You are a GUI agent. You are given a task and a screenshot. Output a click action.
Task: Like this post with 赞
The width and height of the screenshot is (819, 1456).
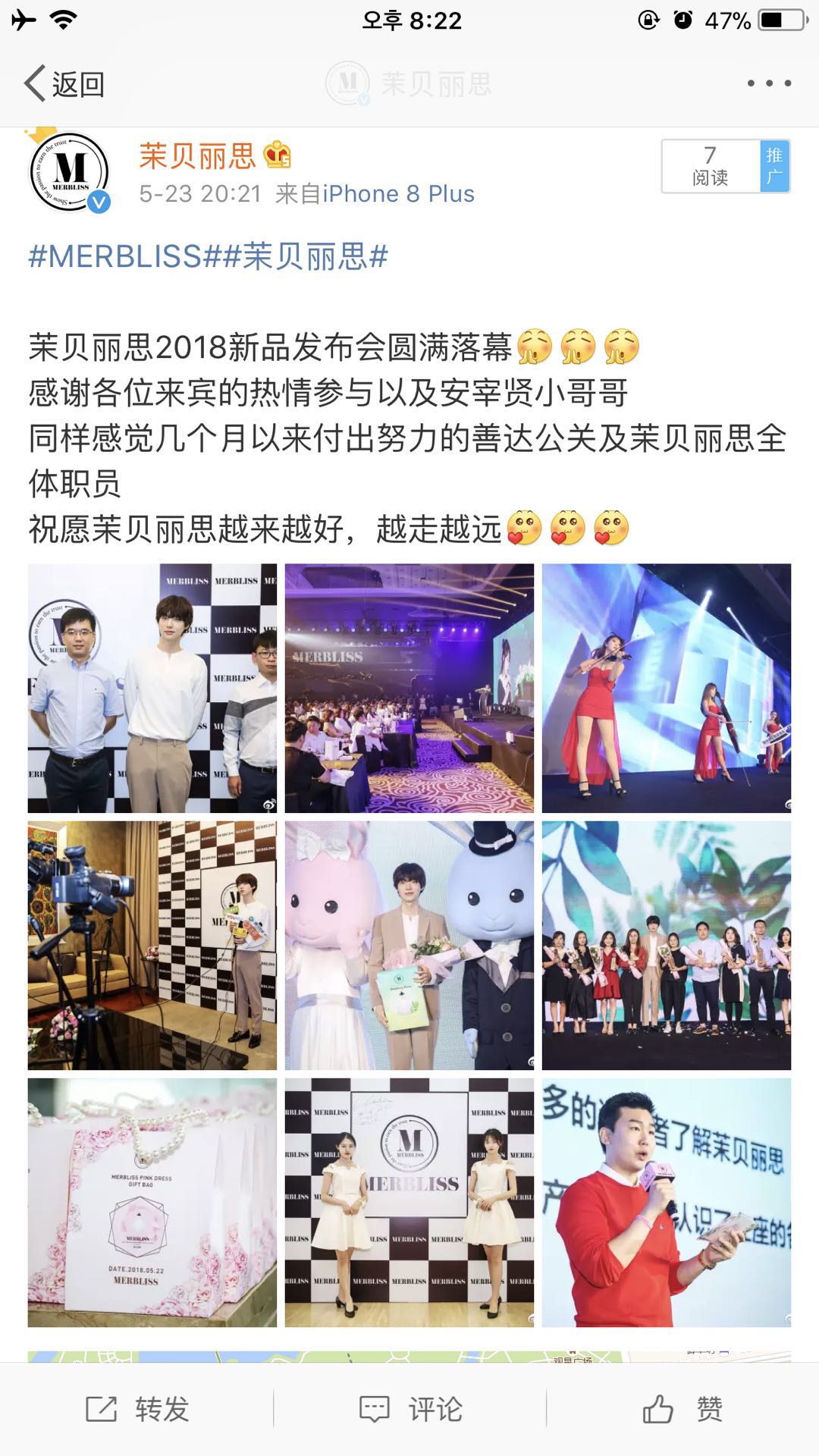pos(682,1409)
